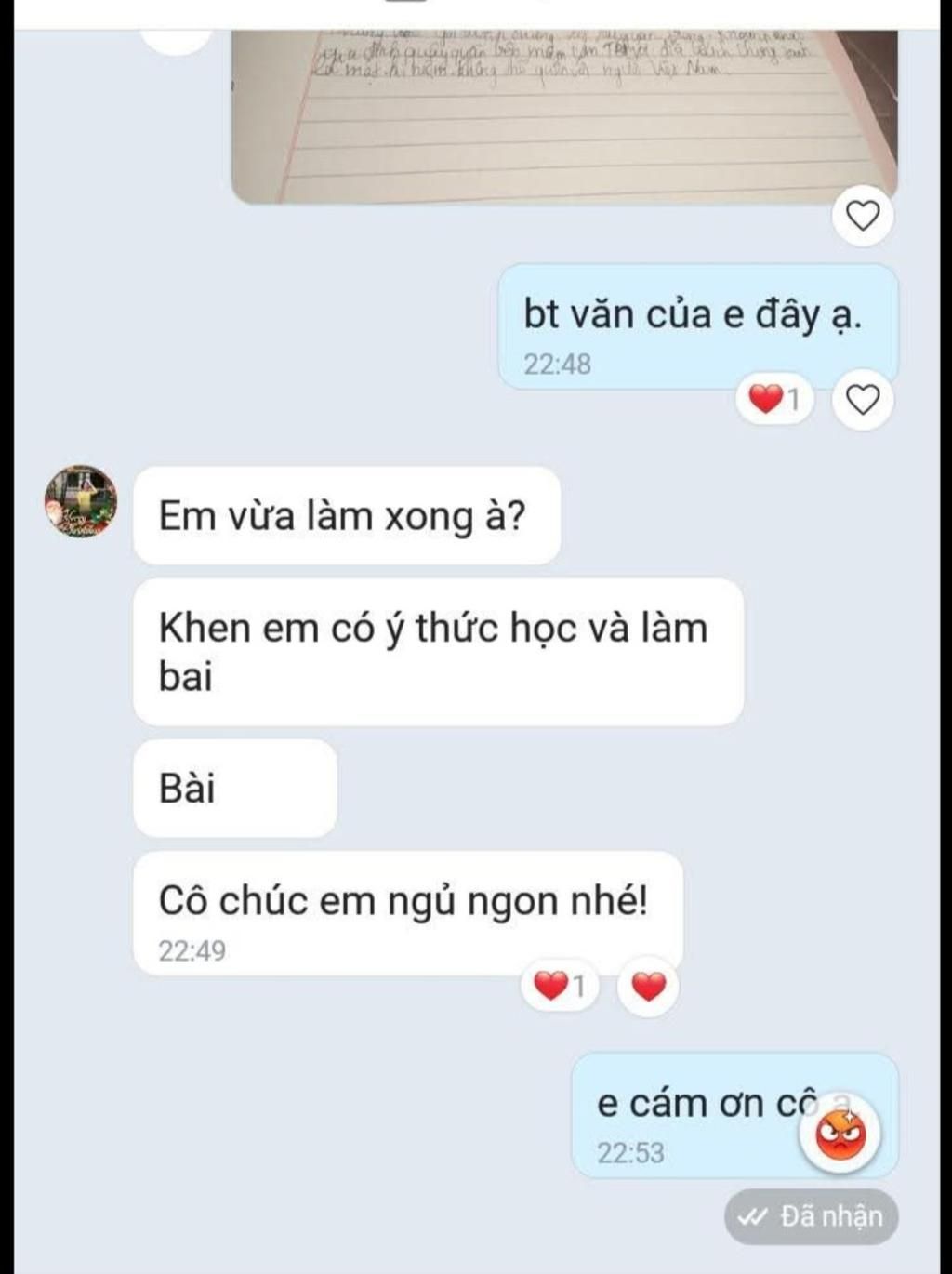This screenshot has width=952, height=1274.
Task: Open the teacher's profile avatar
Action: coord(81,502)
